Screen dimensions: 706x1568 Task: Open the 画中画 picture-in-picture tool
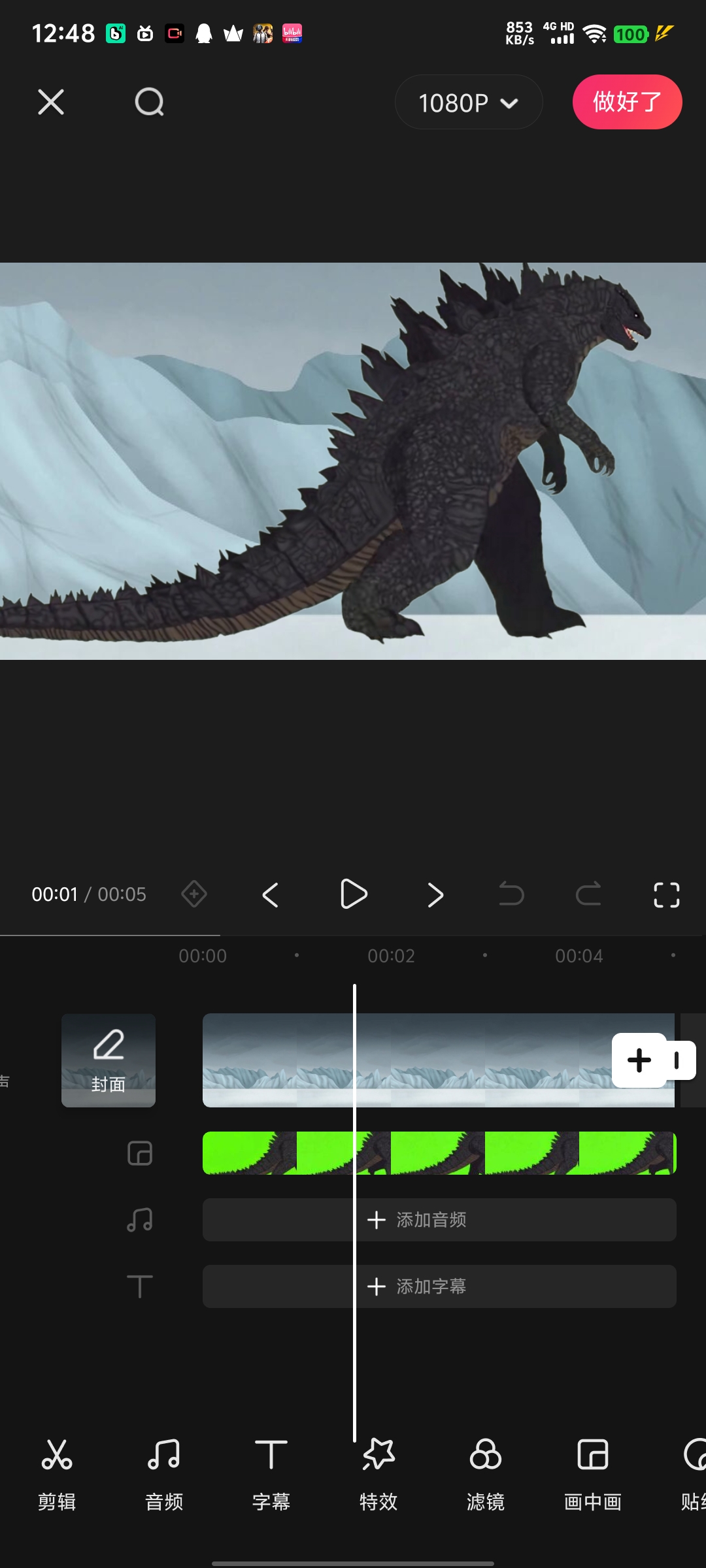tap(593, 1474)
